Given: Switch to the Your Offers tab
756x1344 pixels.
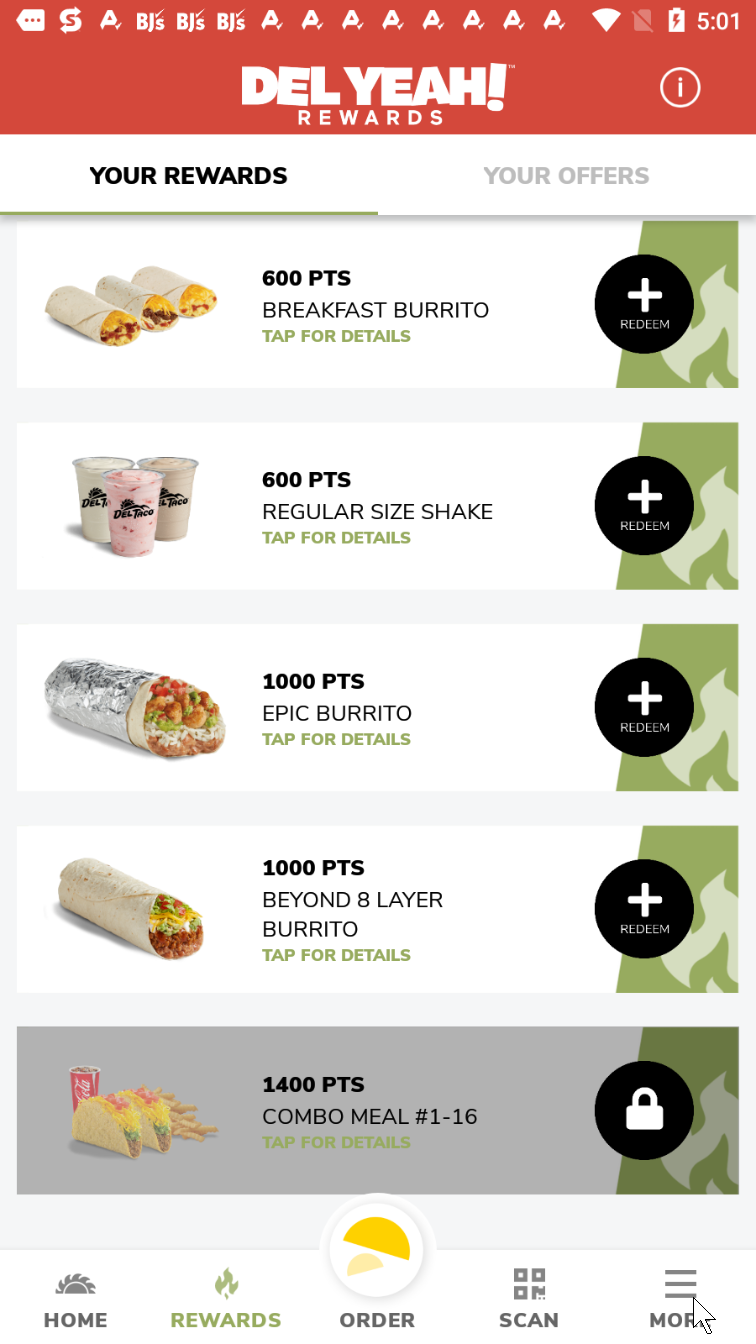Looking at the screenshot, I should click(567, 176).
